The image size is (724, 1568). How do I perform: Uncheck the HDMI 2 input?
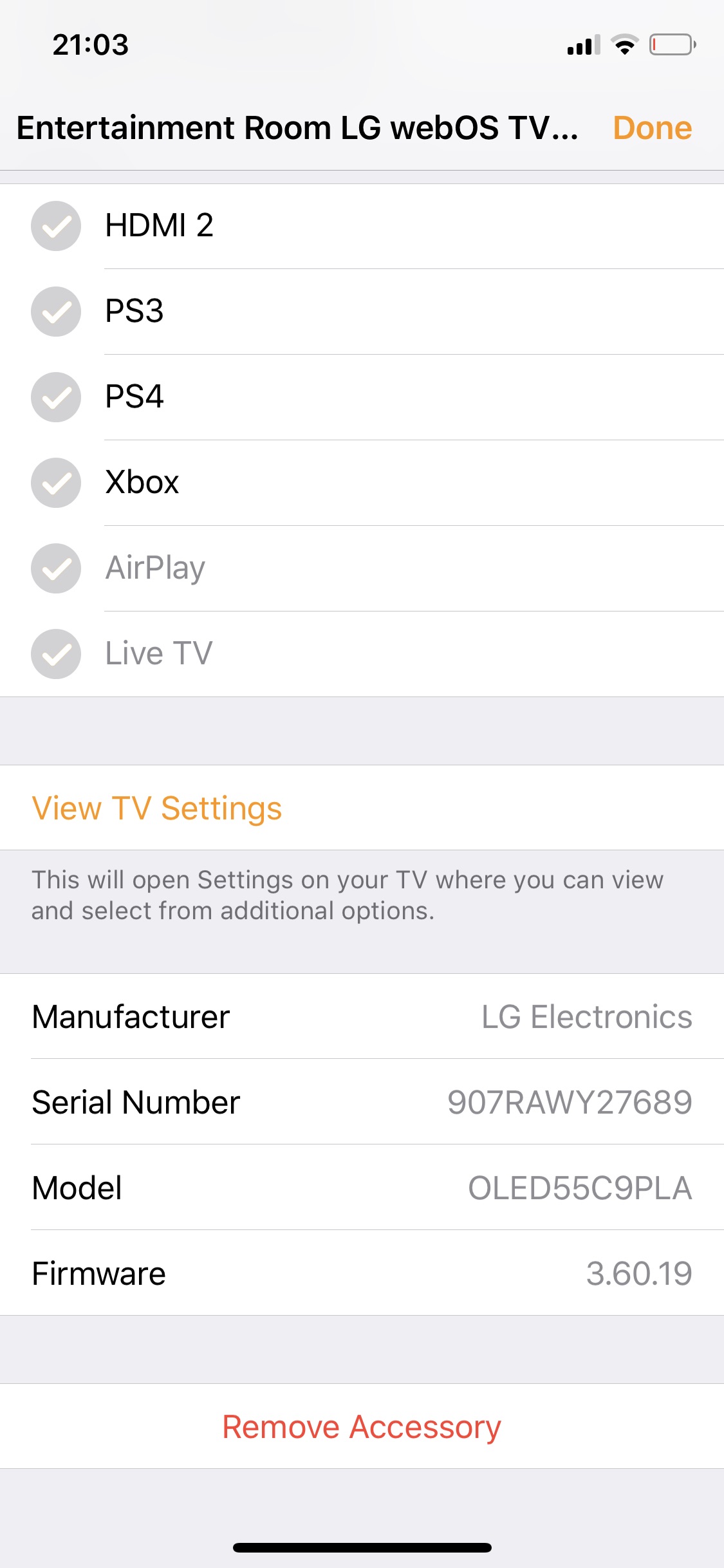click(x=56, y=226)
